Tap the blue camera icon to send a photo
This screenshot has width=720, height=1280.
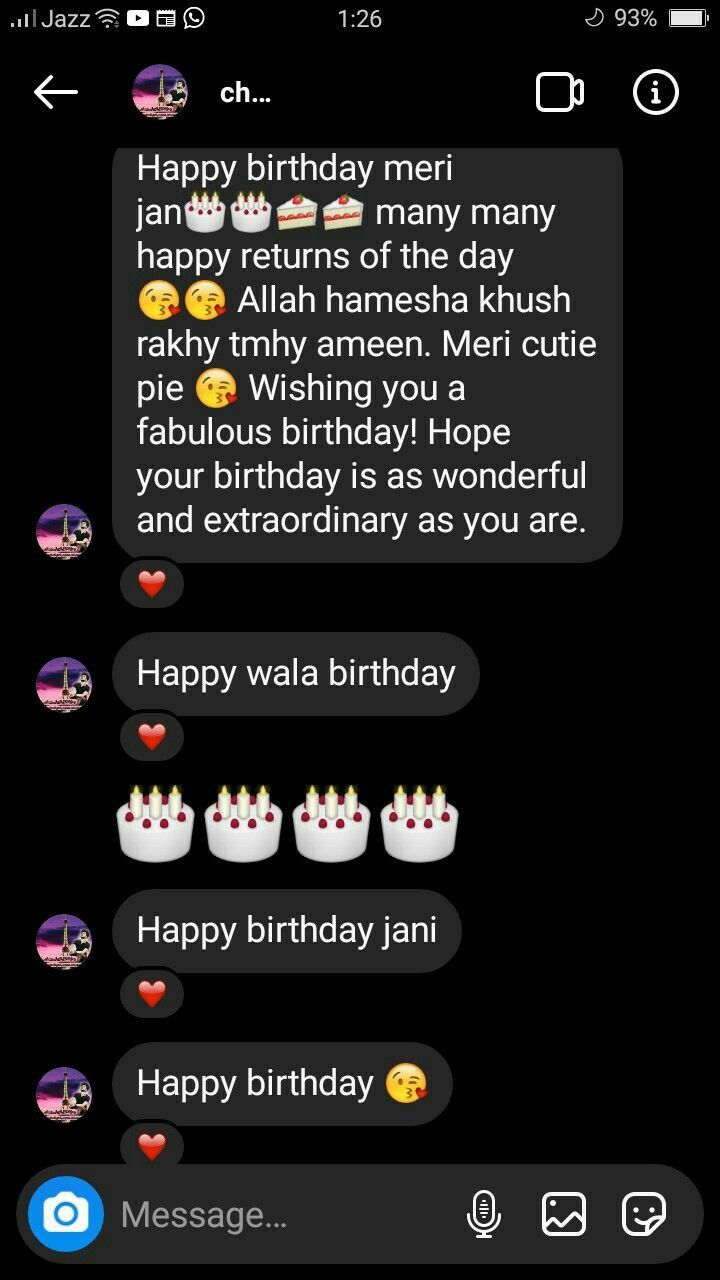click(x=63, y=1213)
